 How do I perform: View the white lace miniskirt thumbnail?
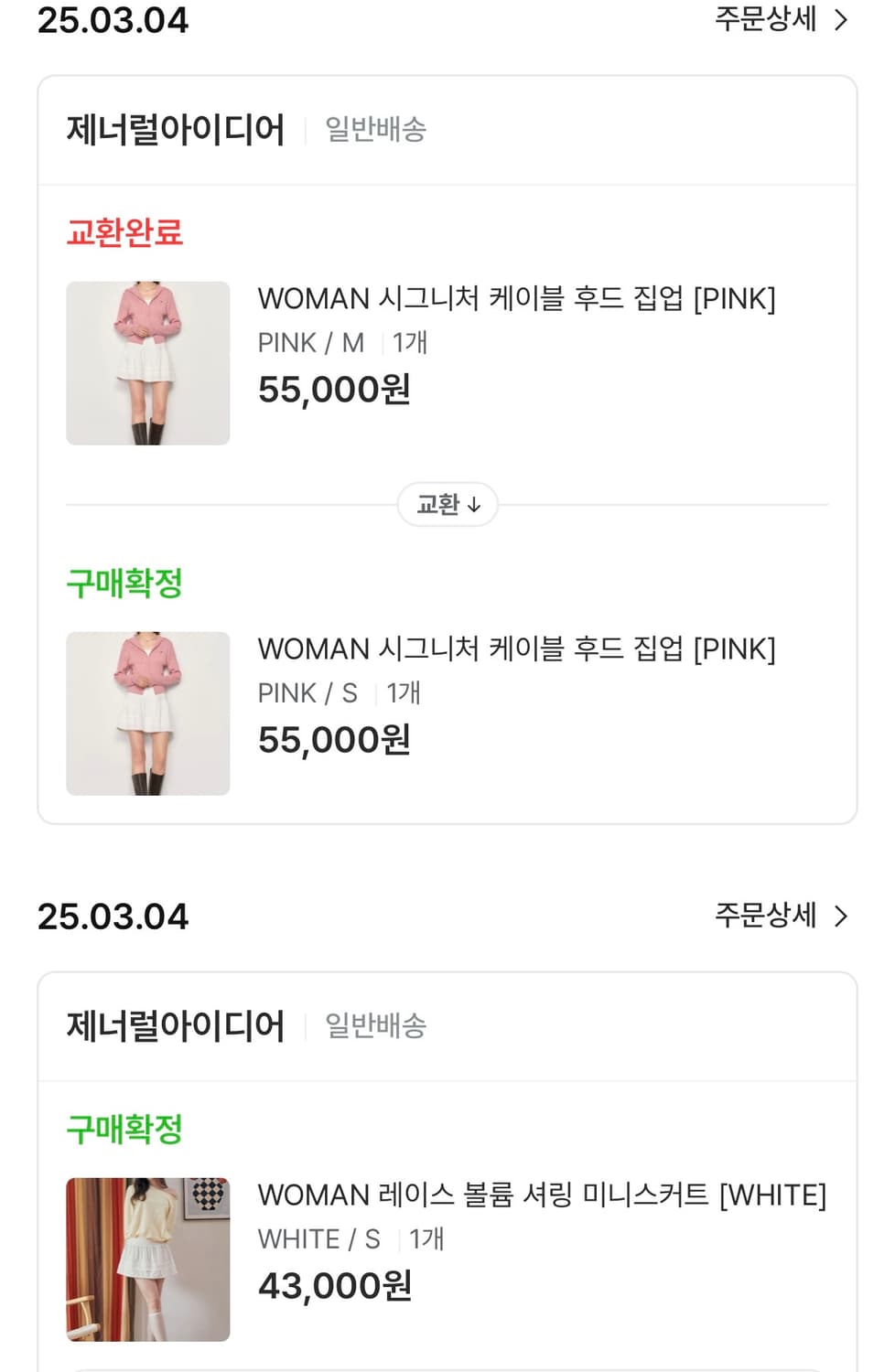[147, 1259]
